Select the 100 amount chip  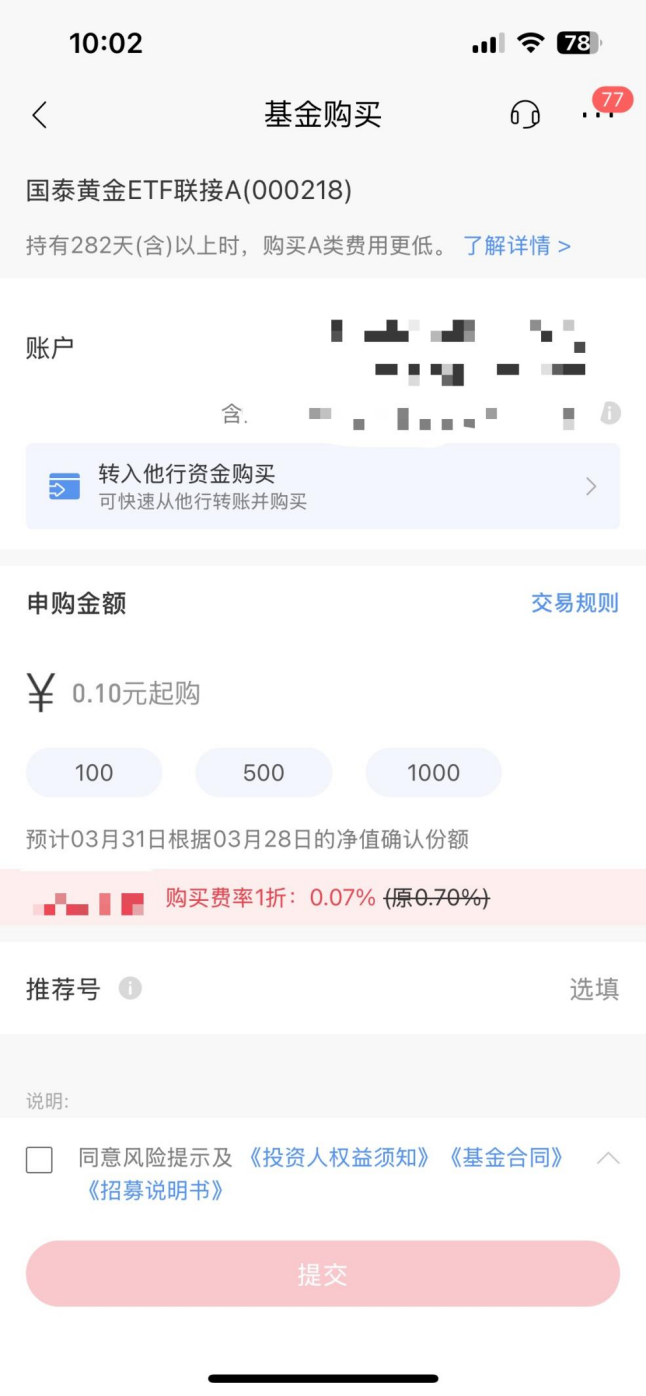94,772
